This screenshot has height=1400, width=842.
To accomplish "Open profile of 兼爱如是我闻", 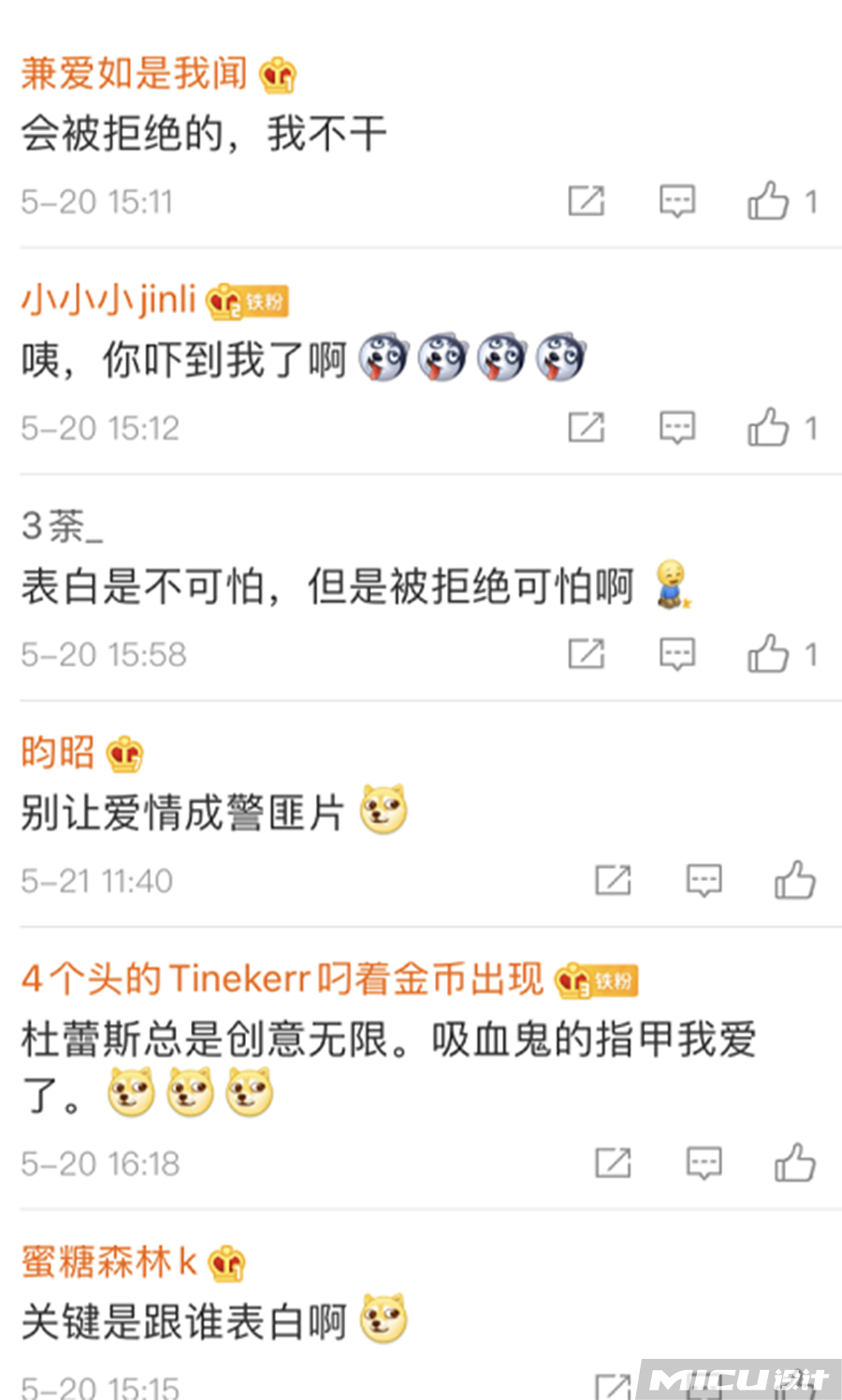I will tap(134, 73).
